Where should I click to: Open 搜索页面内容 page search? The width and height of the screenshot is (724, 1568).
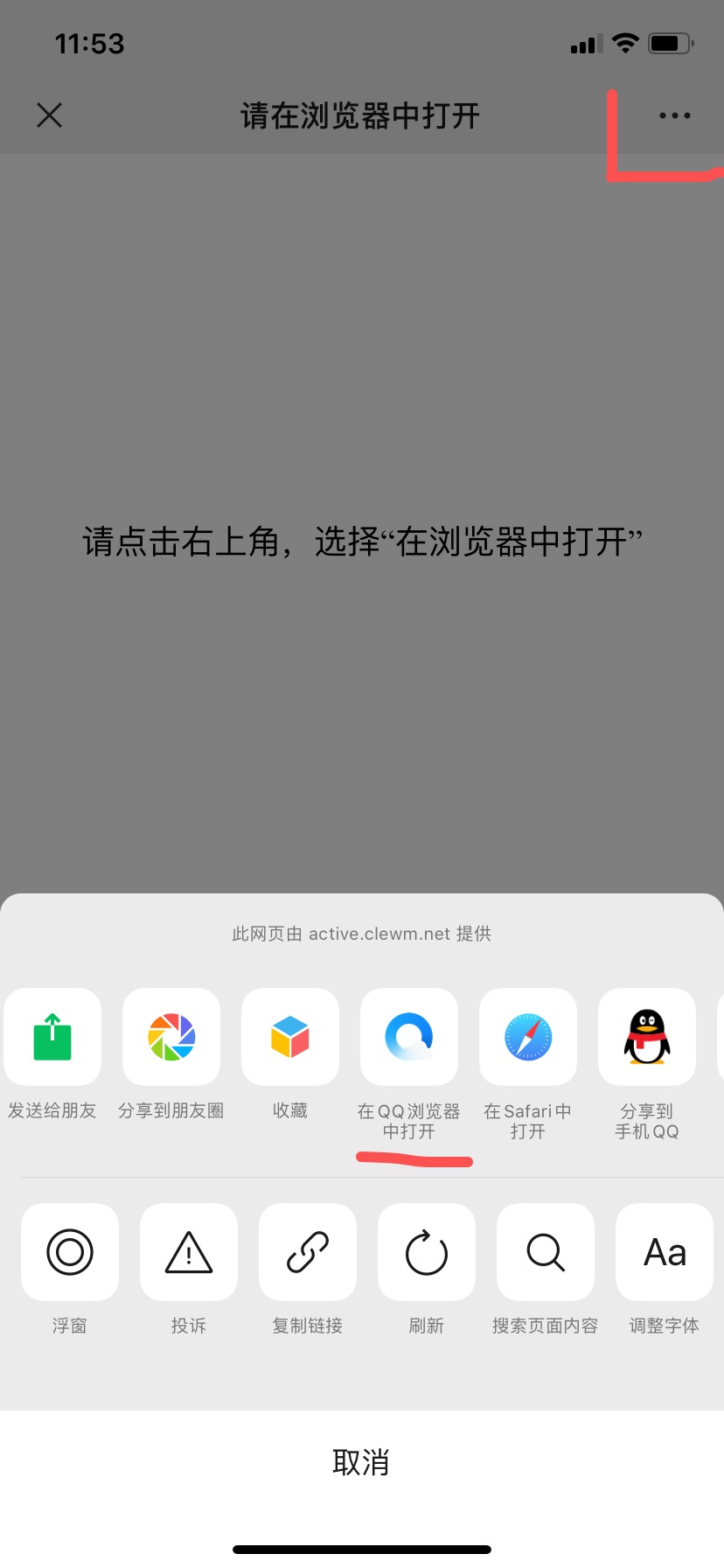tap(546, 1252)
